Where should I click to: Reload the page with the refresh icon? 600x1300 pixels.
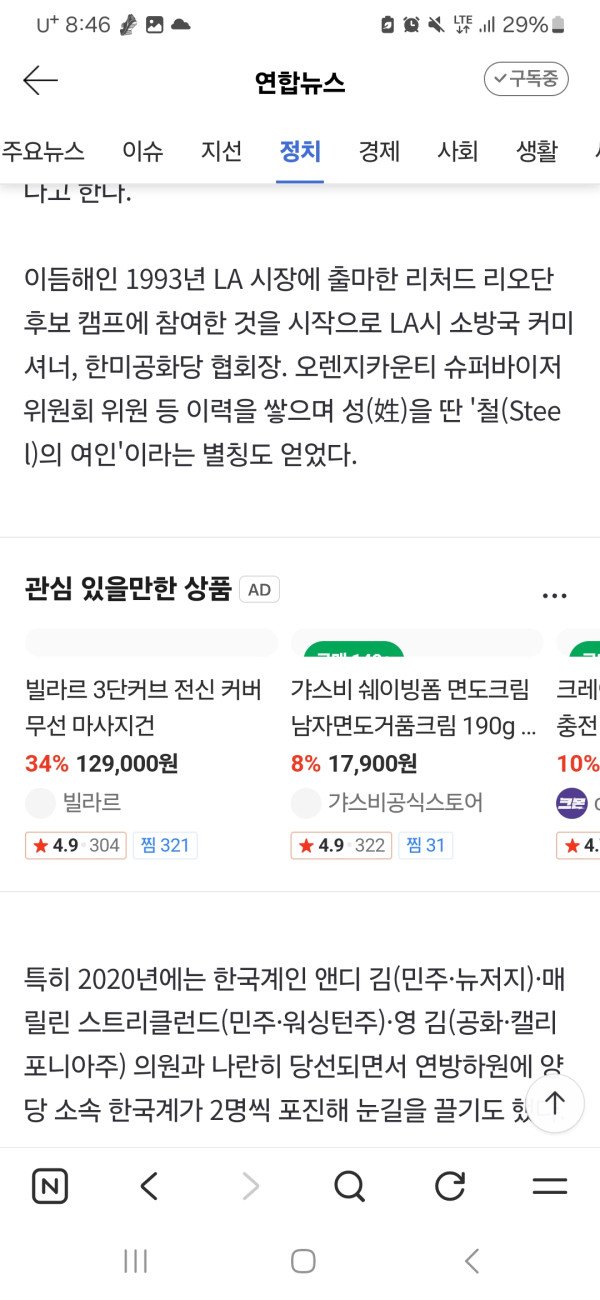[x=450, y=1186]
